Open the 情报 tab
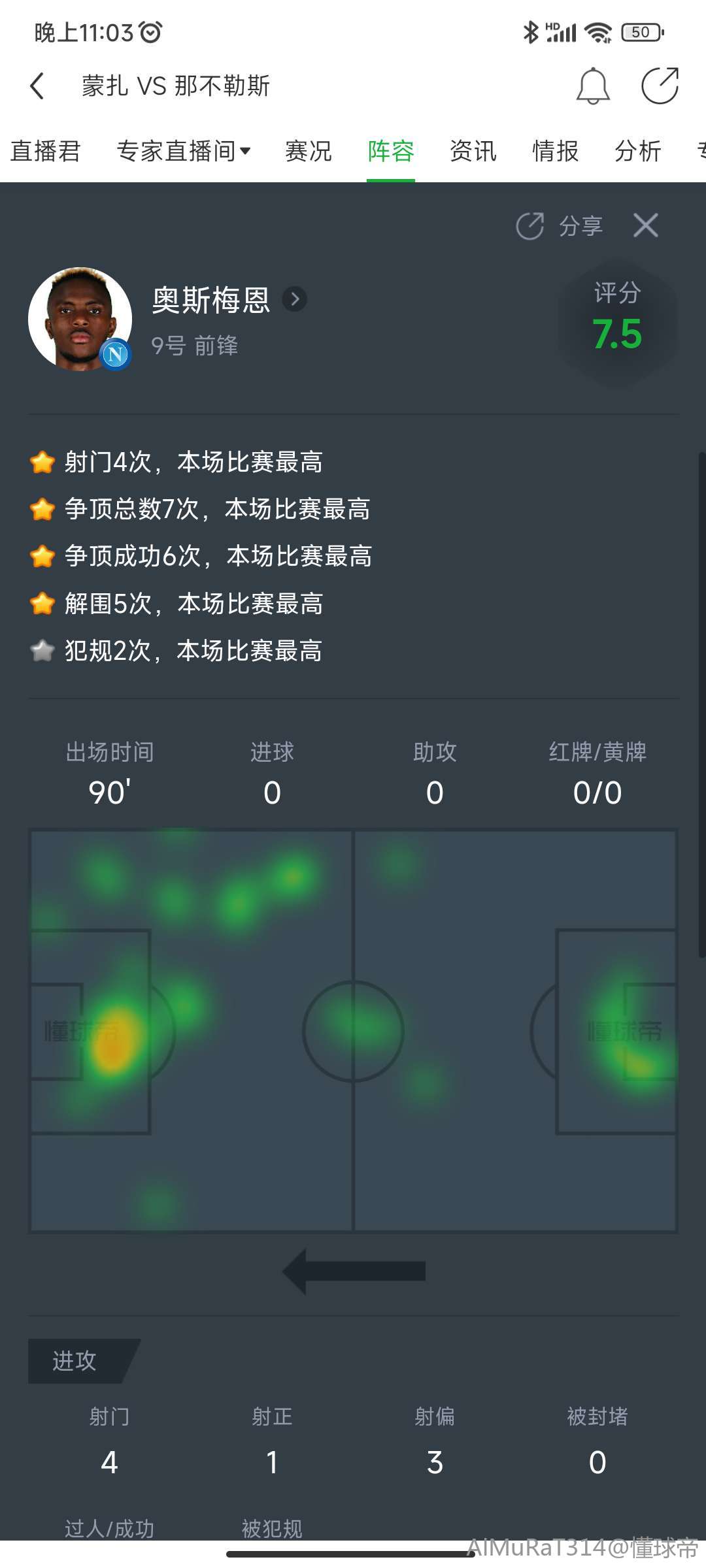 click(x=556, y=151)
